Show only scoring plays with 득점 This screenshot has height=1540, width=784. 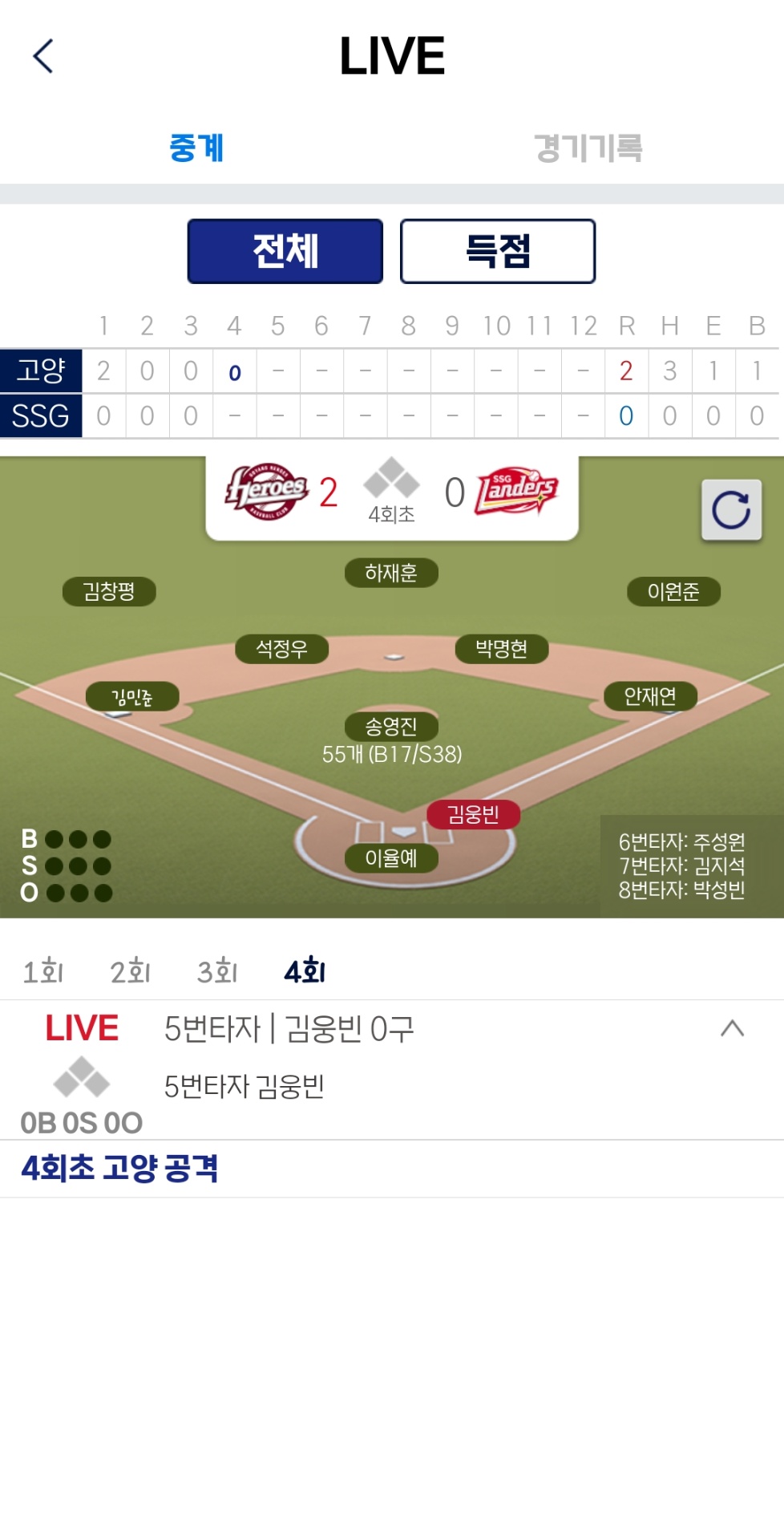click(x=497, y=251)
